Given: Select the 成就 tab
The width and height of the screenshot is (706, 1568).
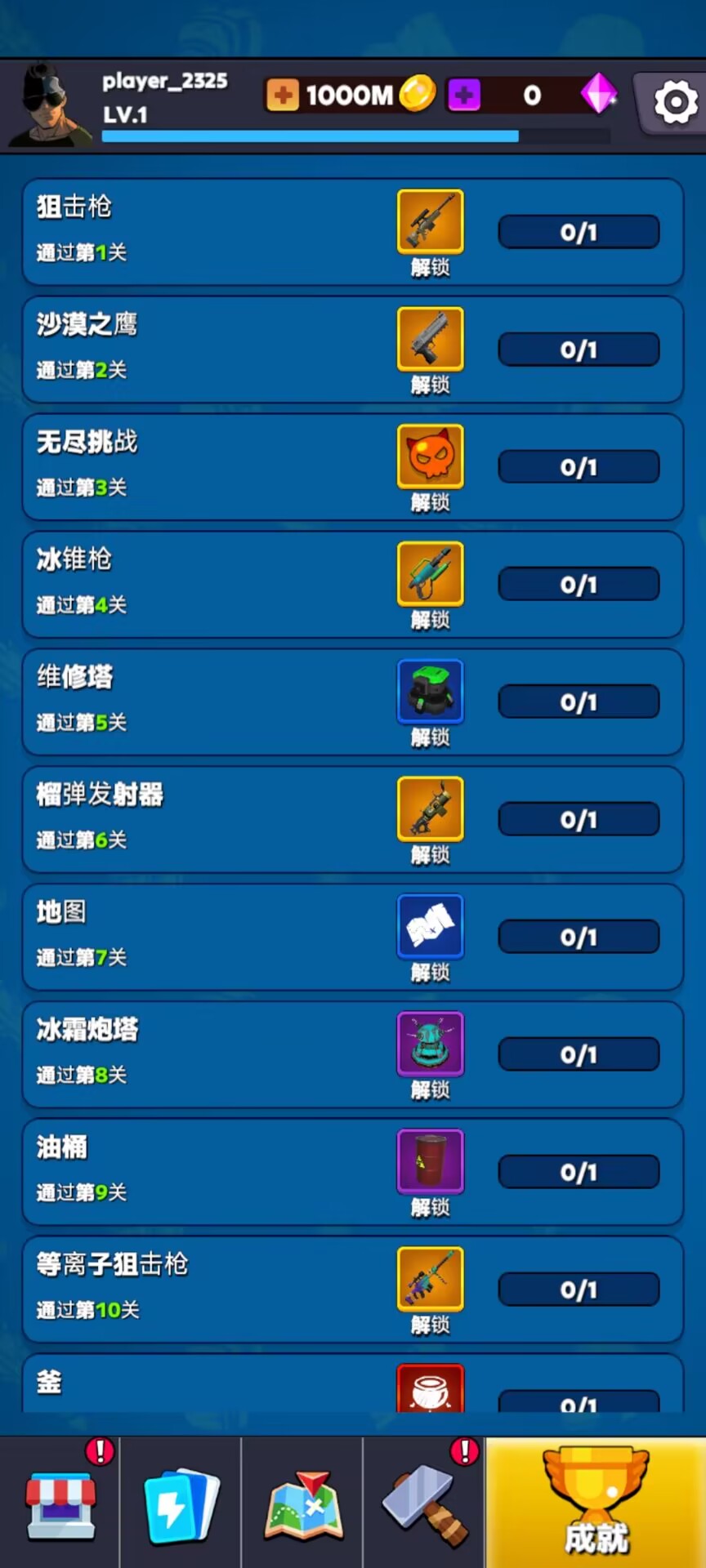Looking at the screenshot, I should pos(596,1504).
